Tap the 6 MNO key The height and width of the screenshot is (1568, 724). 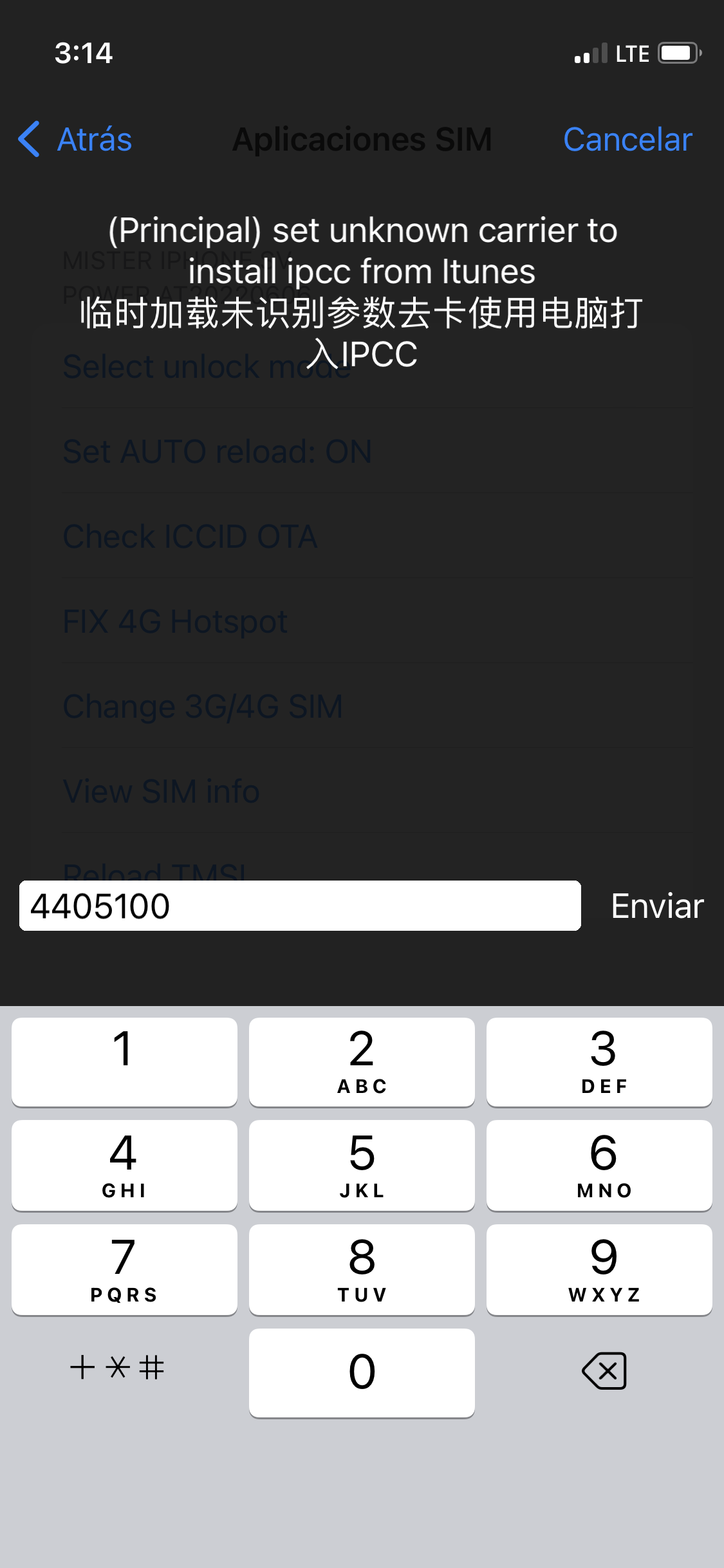point(599,1165)
